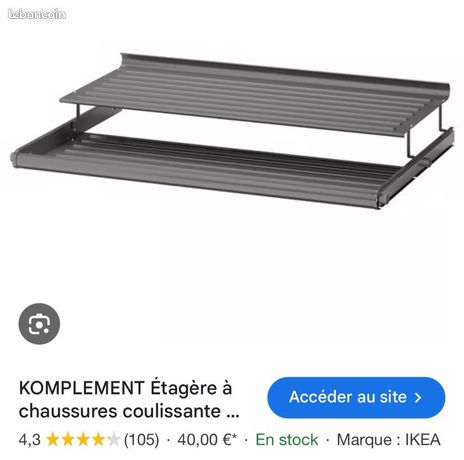
Task: Tap the Accéder au site button
Action: point(356,397)
